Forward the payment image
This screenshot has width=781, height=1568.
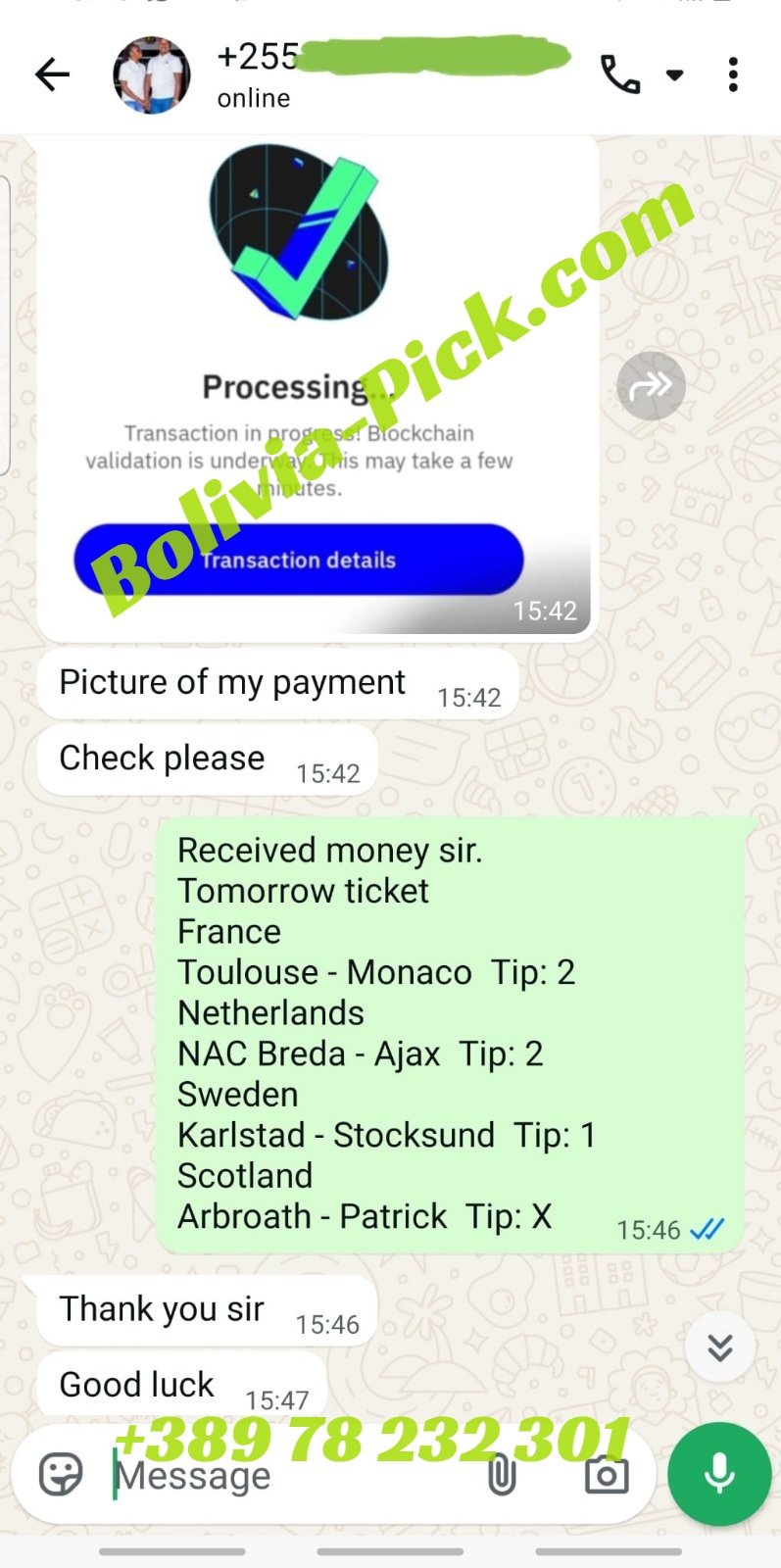(x=651, y=386)
